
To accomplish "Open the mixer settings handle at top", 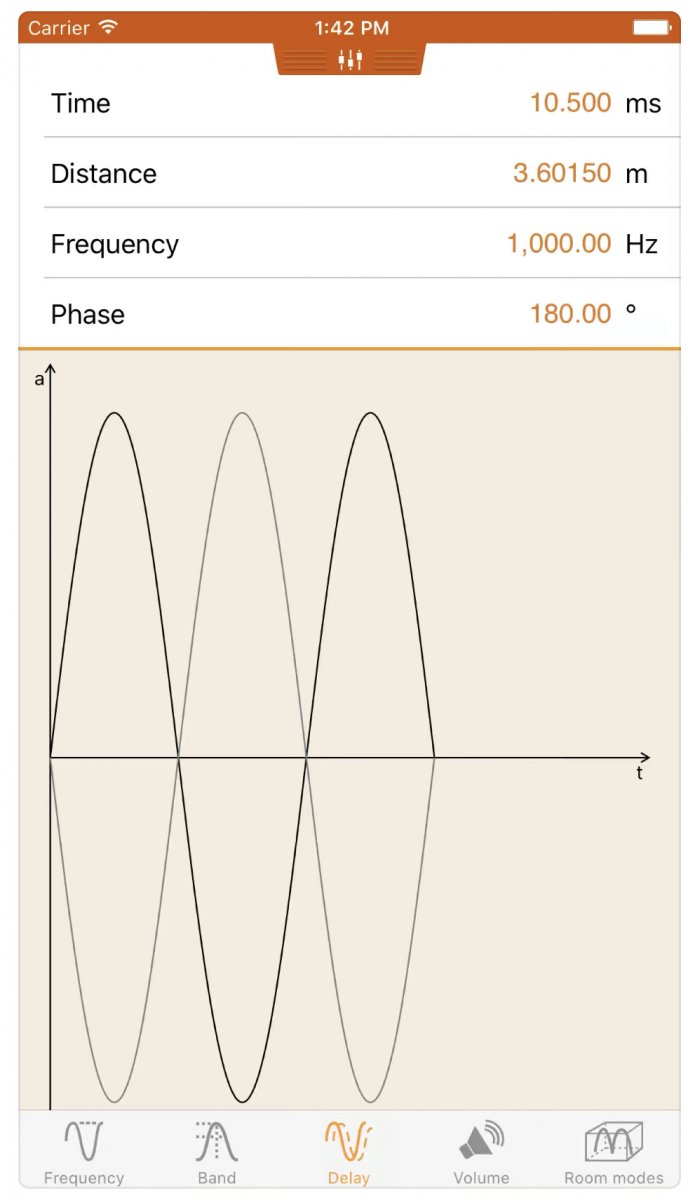I will (350, 60).
